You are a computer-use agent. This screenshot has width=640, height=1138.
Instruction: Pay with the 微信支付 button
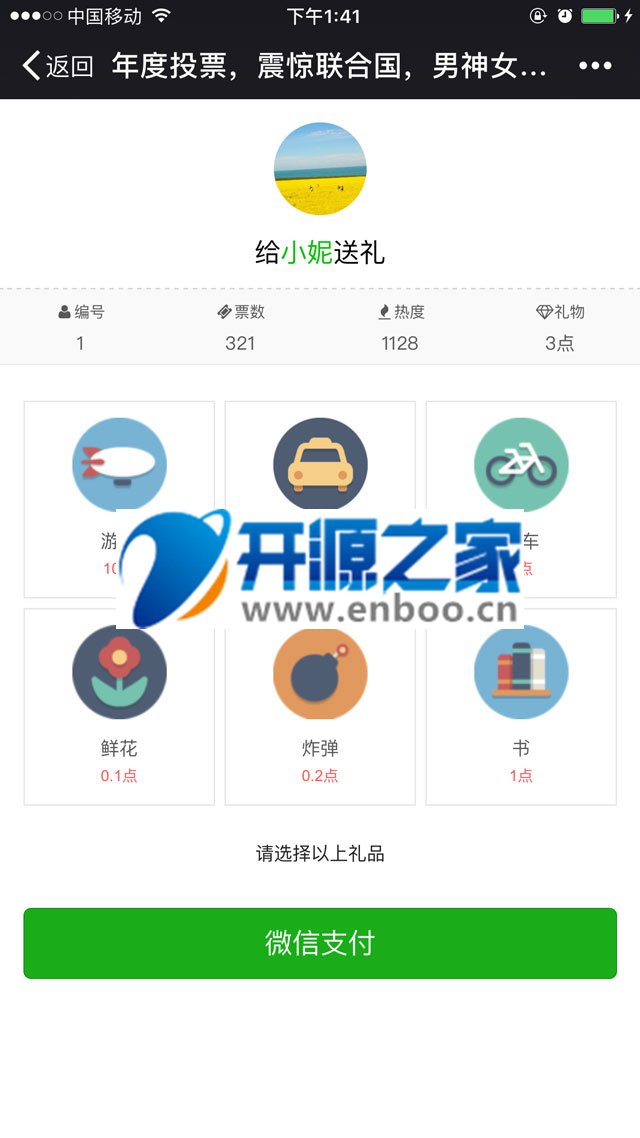[320, 943]
